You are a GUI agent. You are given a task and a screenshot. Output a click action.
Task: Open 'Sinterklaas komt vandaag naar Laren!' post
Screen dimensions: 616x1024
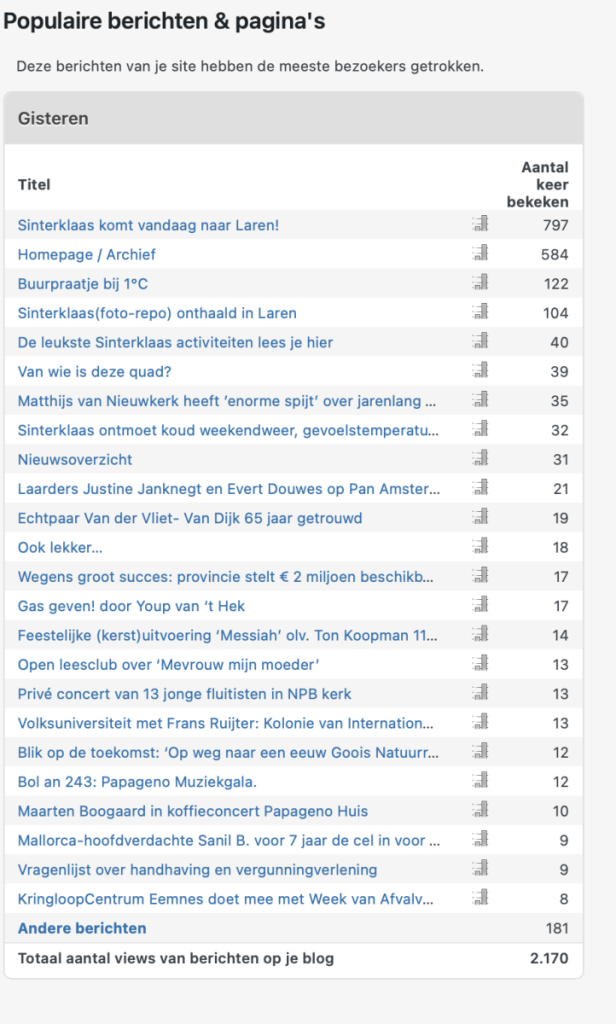click(148, 225)
